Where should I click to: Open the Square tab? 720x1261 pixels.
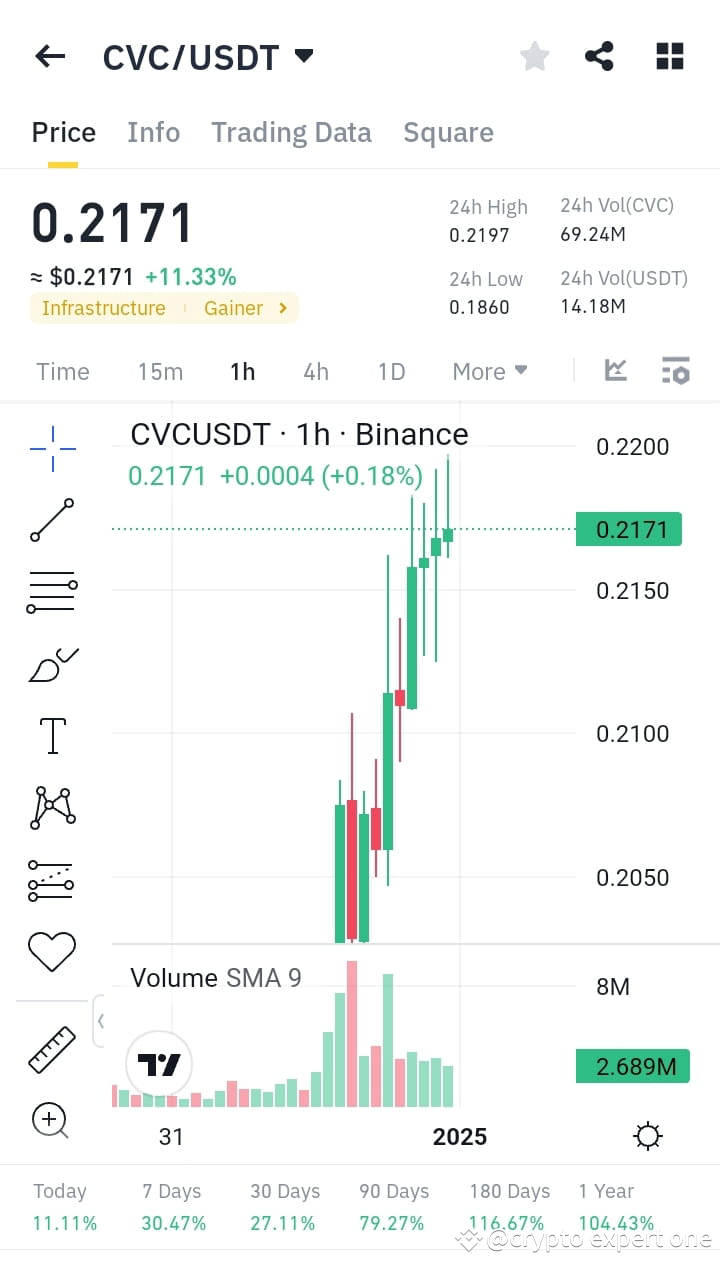coord(448,132)
